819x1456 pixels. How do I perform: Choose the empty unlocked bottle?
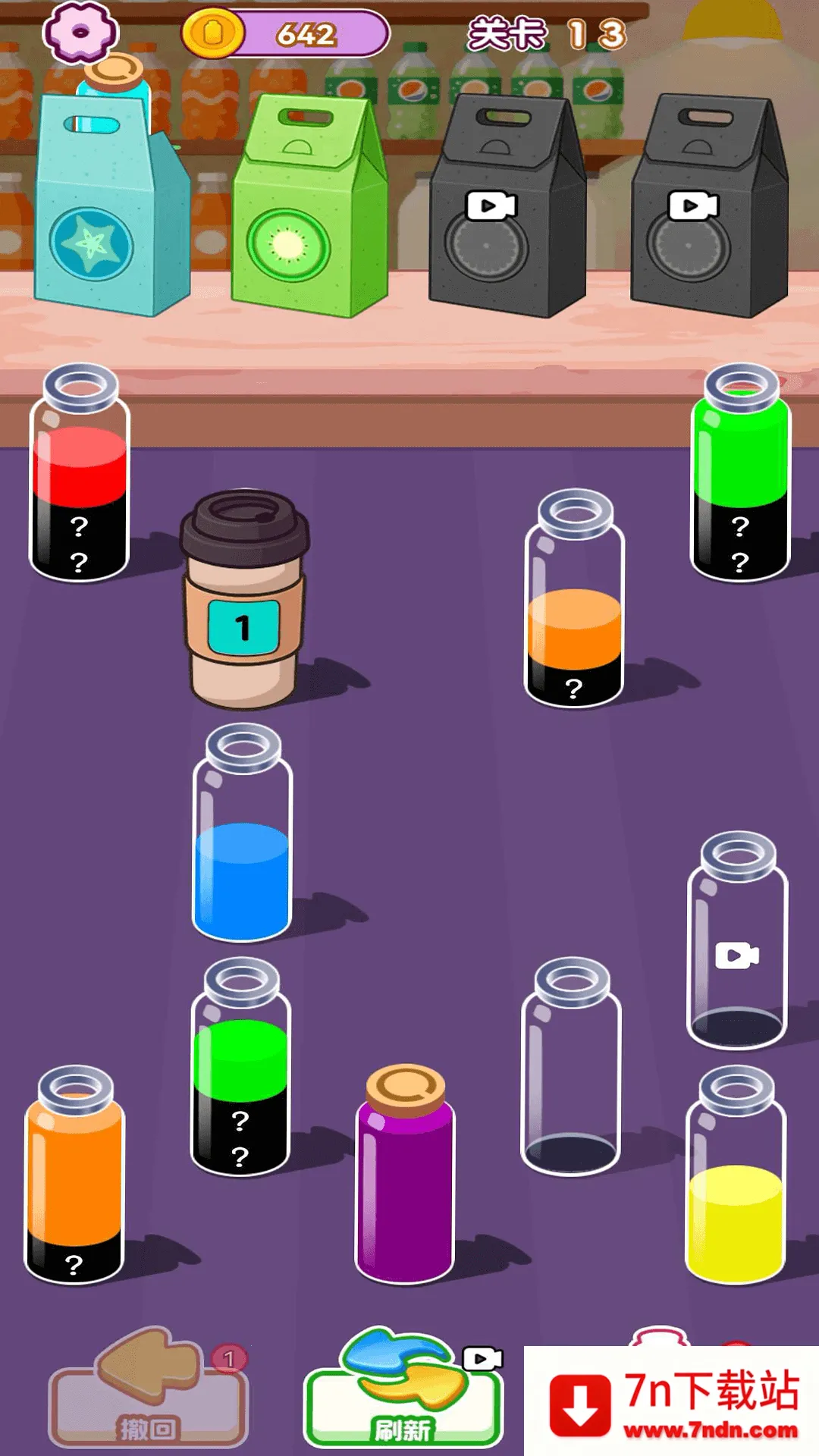[x=571, y=1071]
